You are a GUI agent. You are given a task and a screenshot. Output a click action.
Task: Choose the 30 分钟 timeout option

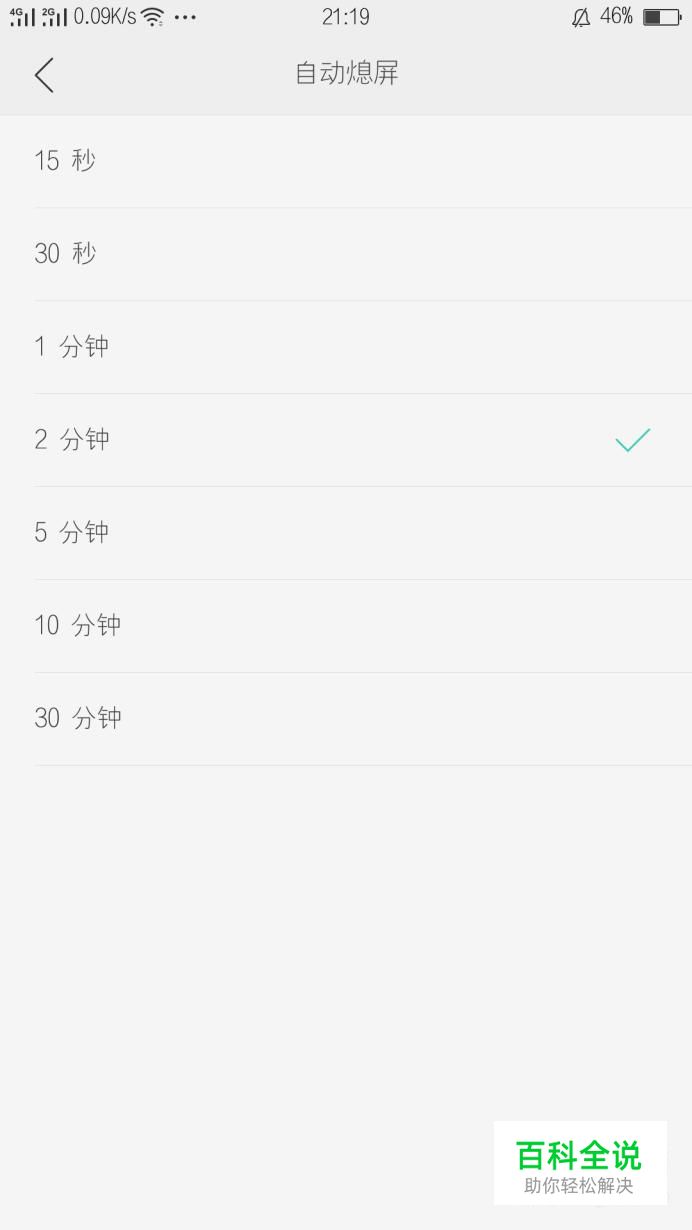click(346, 719)
